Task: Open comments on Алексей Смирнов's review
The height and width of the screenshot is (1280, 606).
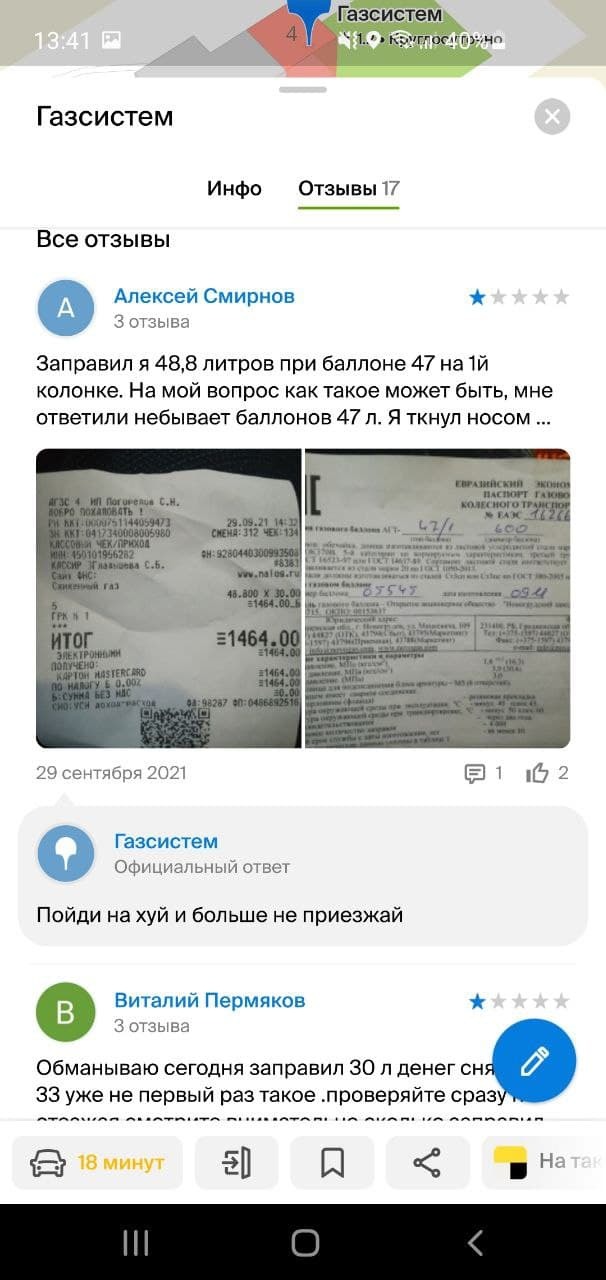Action: (x=484, y=773)
